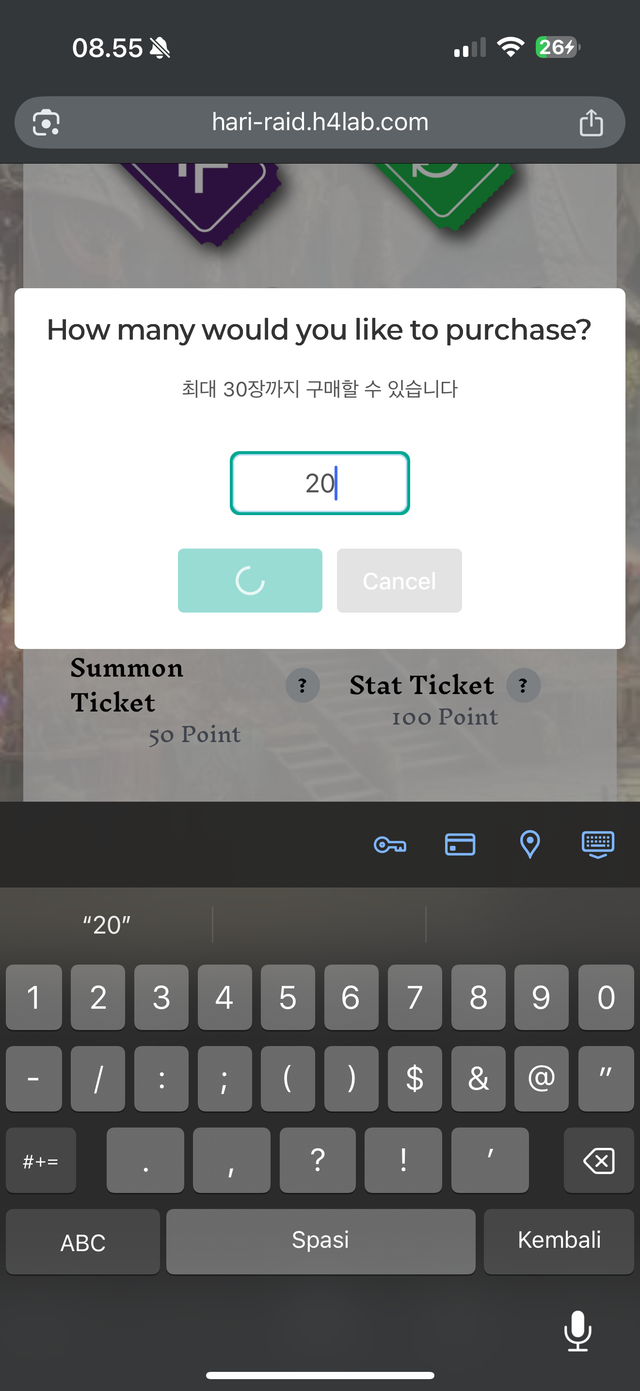Image resolution: width=640 pixels, height=1391 pixels.
Task: Open saved payment cards icon
Action: click(460, 845)
